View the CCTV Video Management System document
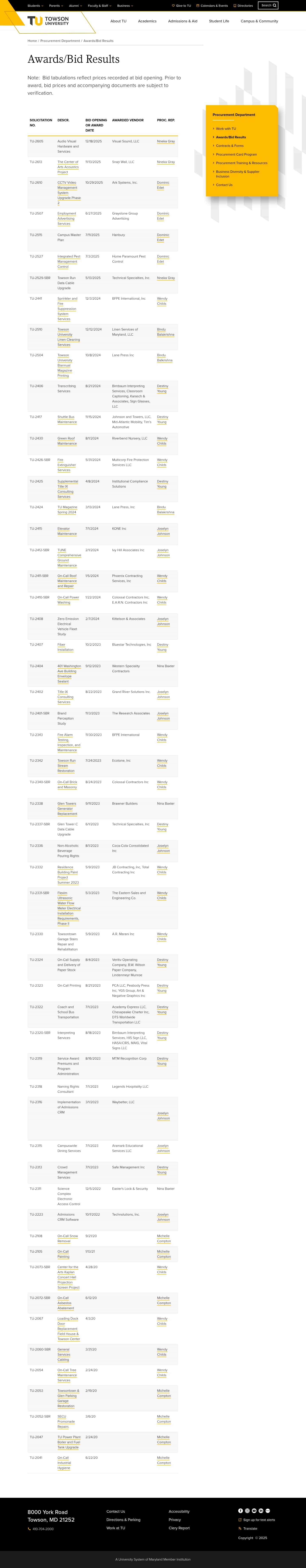This screenshot has width=306, height=1568. point(68,190)
